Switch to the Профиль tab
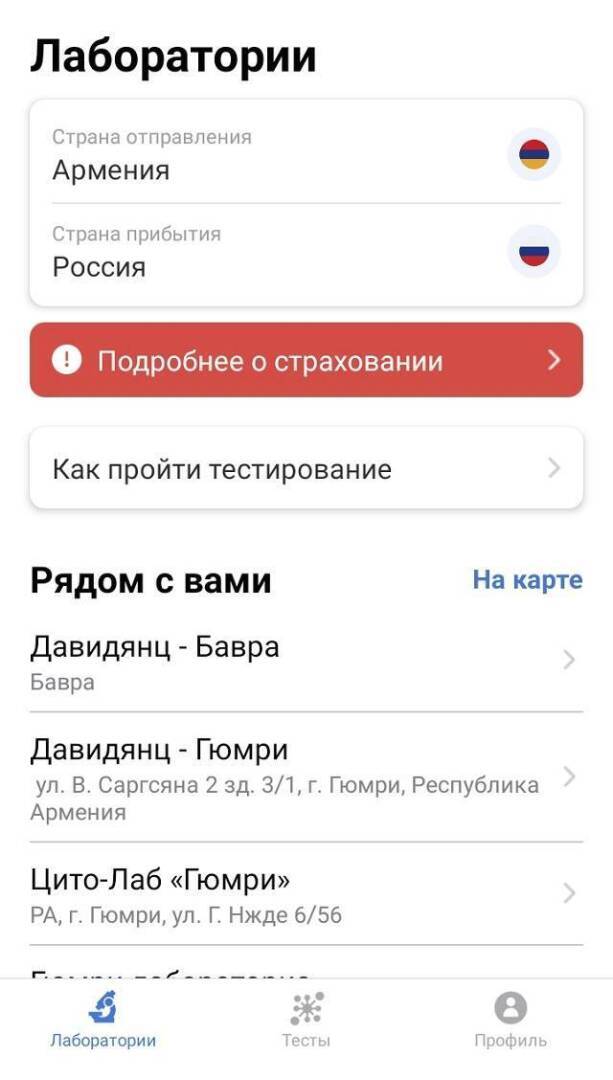Screen dimensions: 613x1080 coord(510,1020)
